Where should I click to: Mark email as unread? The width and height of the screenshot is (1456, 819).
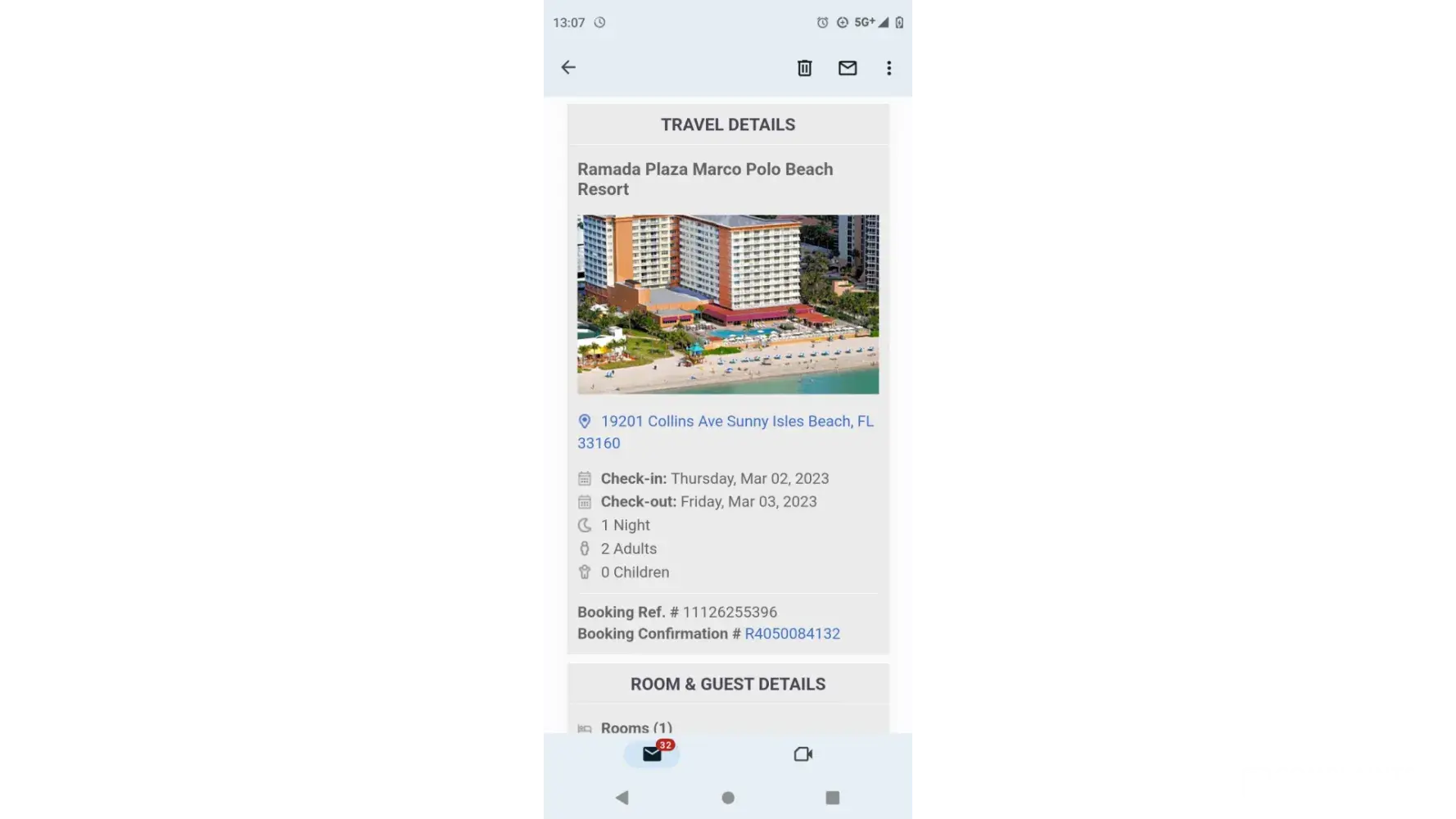[x=848, y=68]
